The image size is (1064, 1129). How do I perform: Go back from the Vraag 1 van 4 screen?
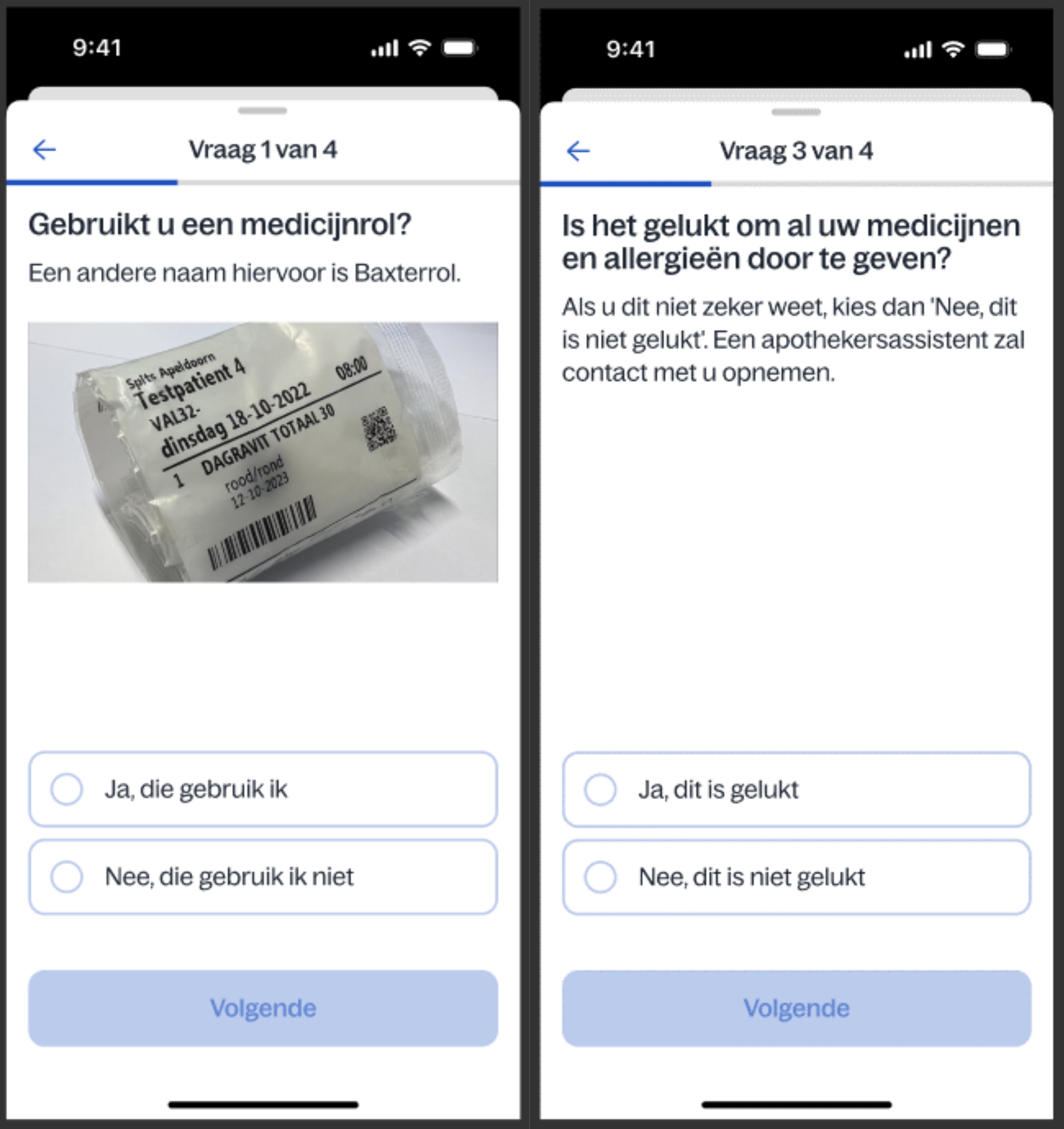point(44,150)
